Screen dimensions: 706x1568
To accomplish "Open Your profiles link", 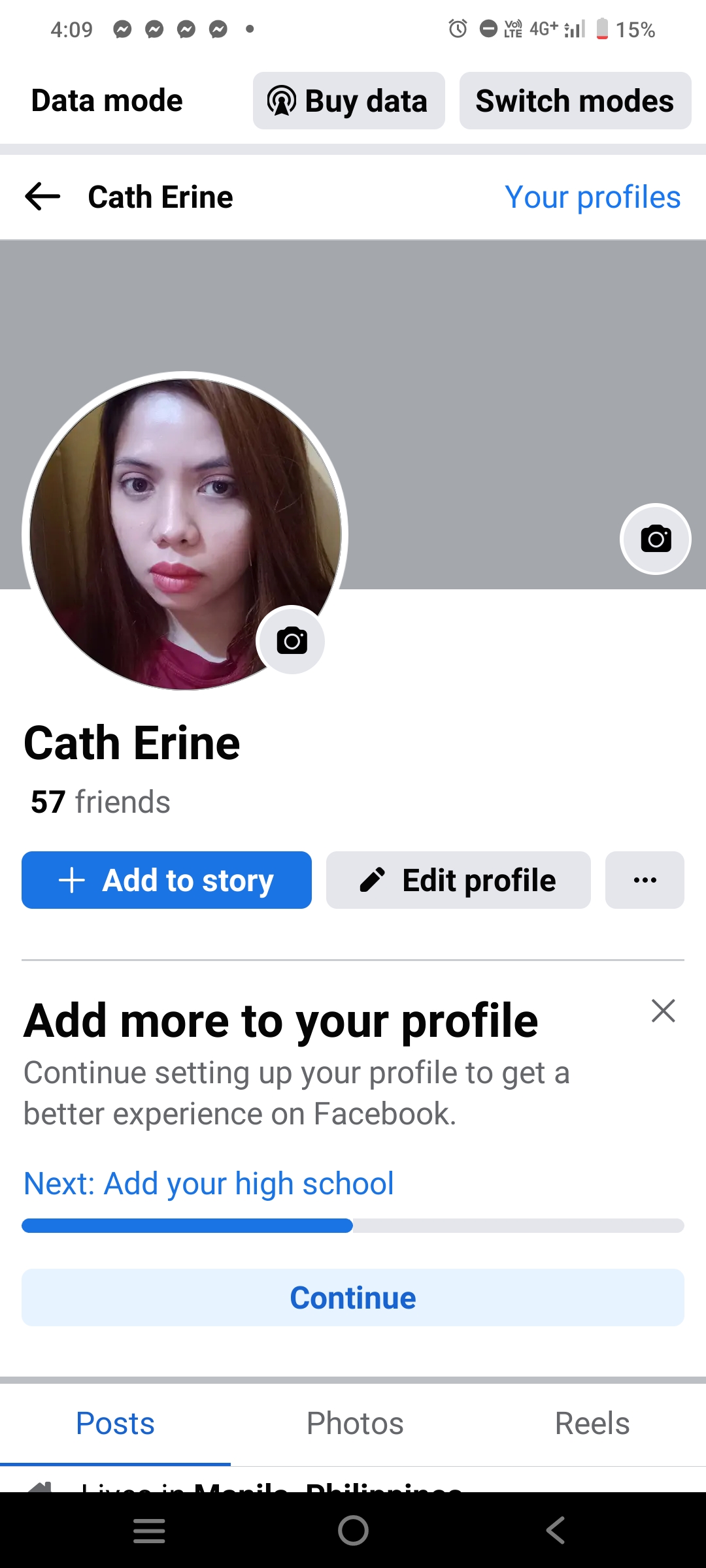I will coord(592,197).
